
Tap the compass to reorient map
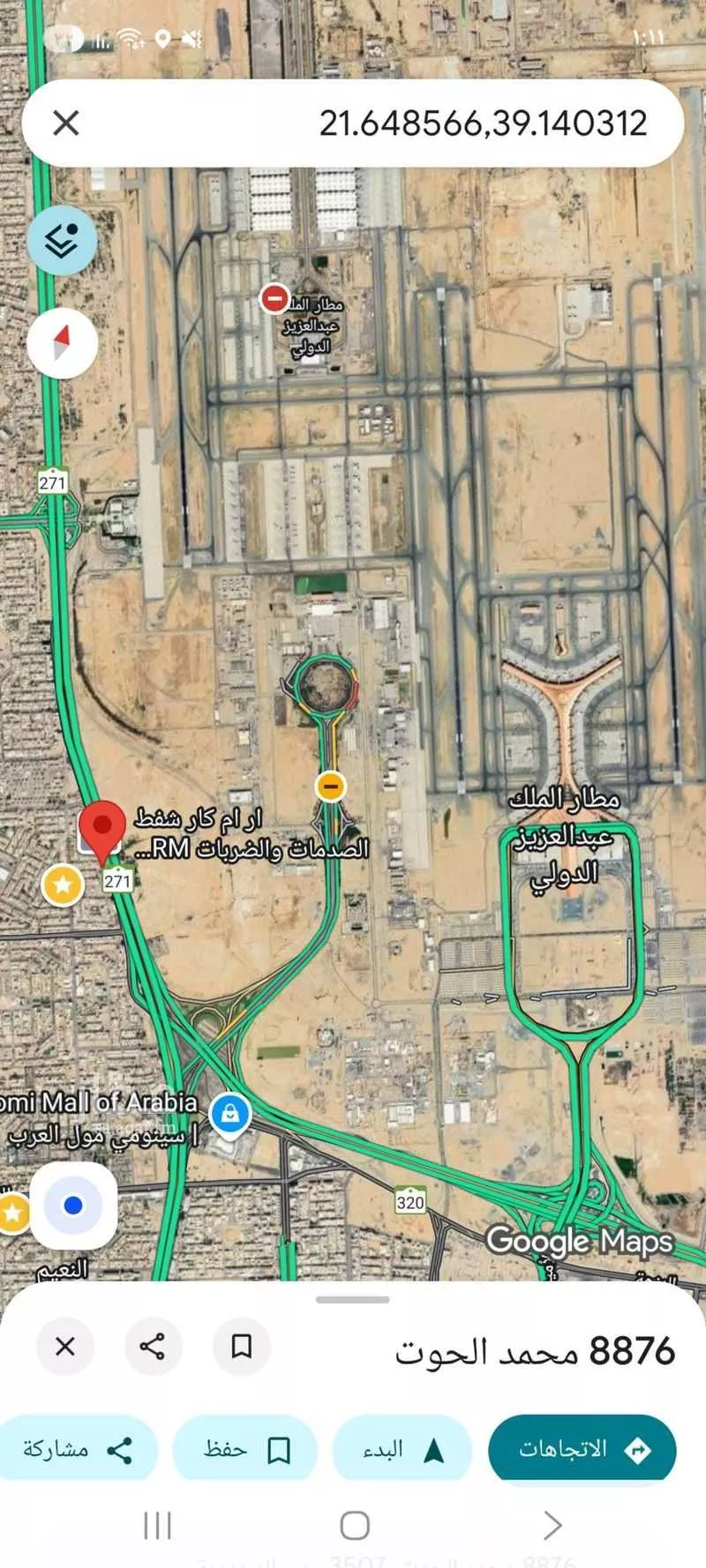(62, 343)
